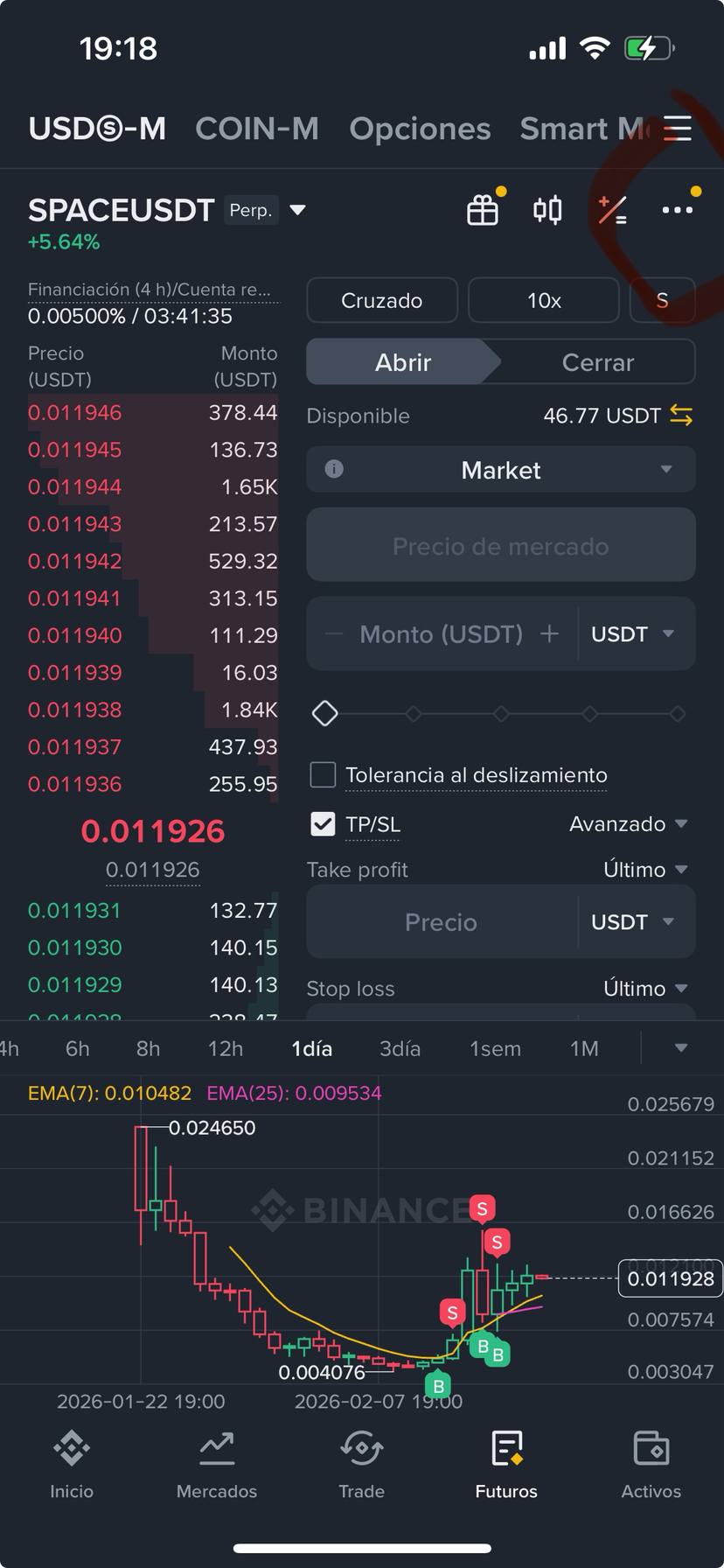
Task: Open the candlestick chart view
Action: (547, 210)
